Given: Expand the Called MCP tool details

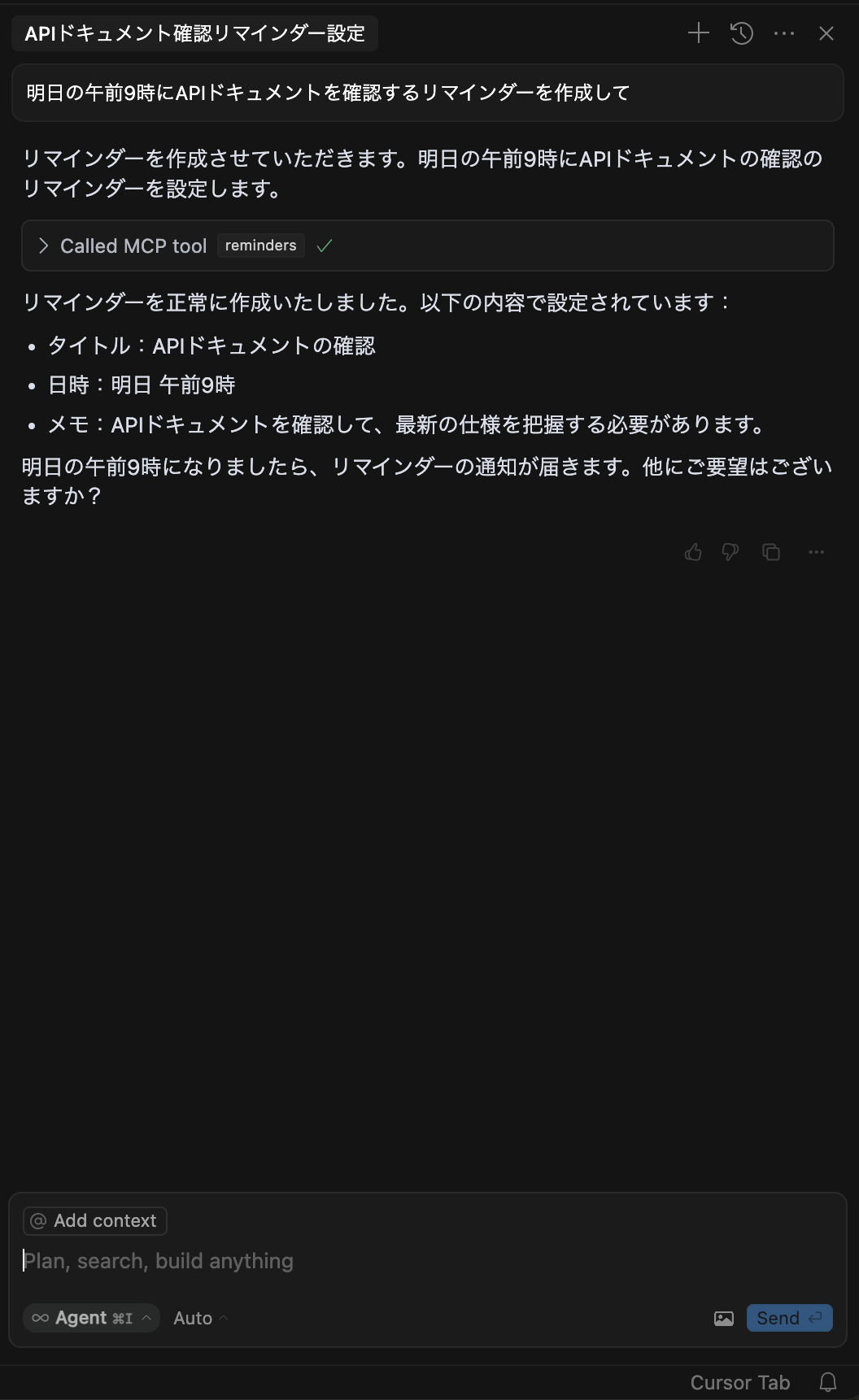Looking at the screenshot, I should pos(45,245).
